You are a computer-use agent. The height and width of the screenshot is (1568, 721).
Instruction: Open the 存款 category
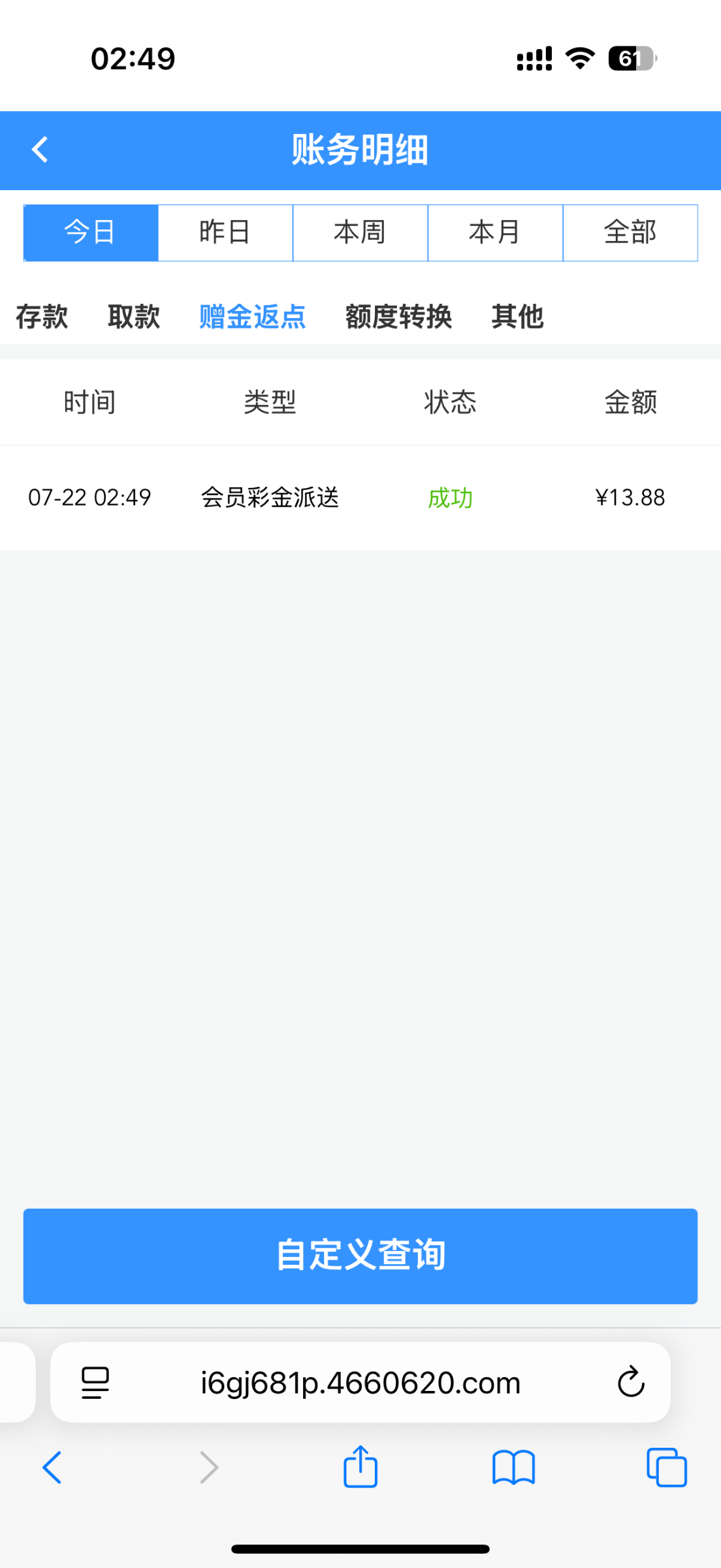click(41, 316)
